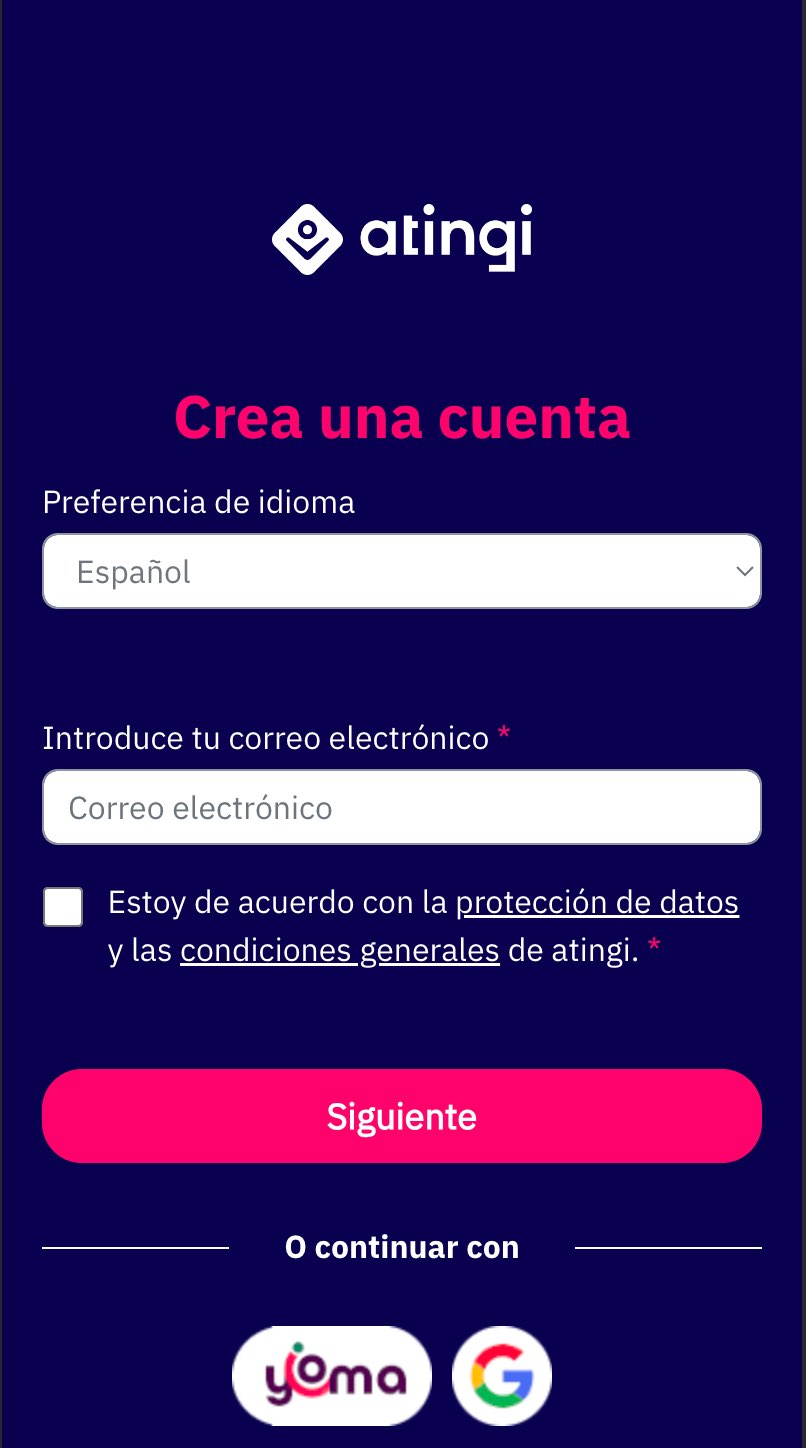Screen dimensions: 806x1448
Task: Focus the Correo electrónico input field
Action: coord(402,807)
